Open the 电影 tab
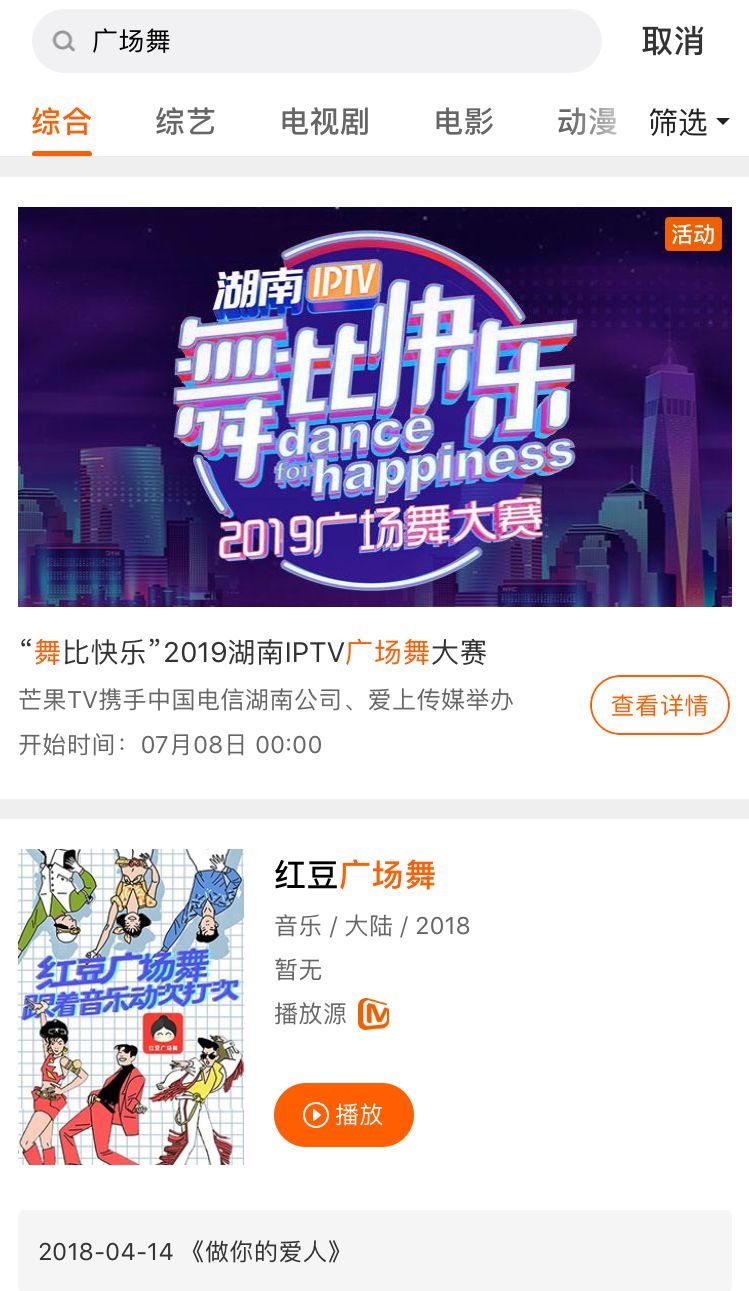Screen dimensions: 749x1291 point(464,122)
